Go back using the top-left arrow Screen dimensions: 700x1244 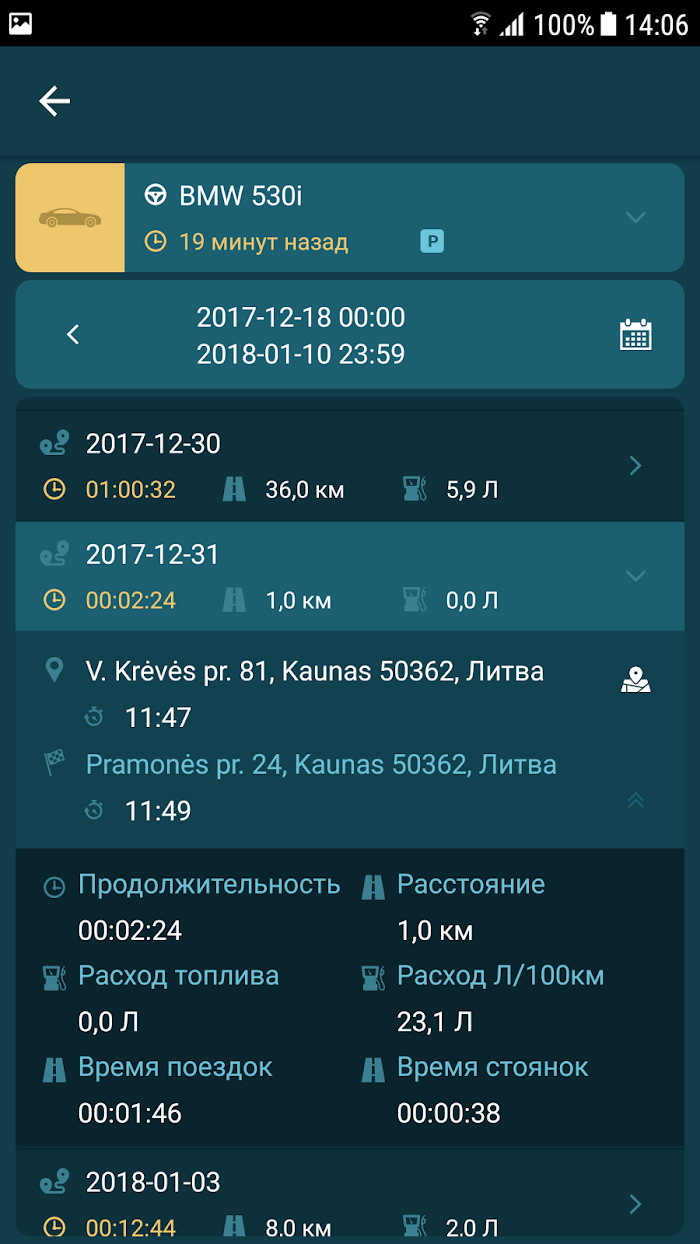click(x=54, y=101)
